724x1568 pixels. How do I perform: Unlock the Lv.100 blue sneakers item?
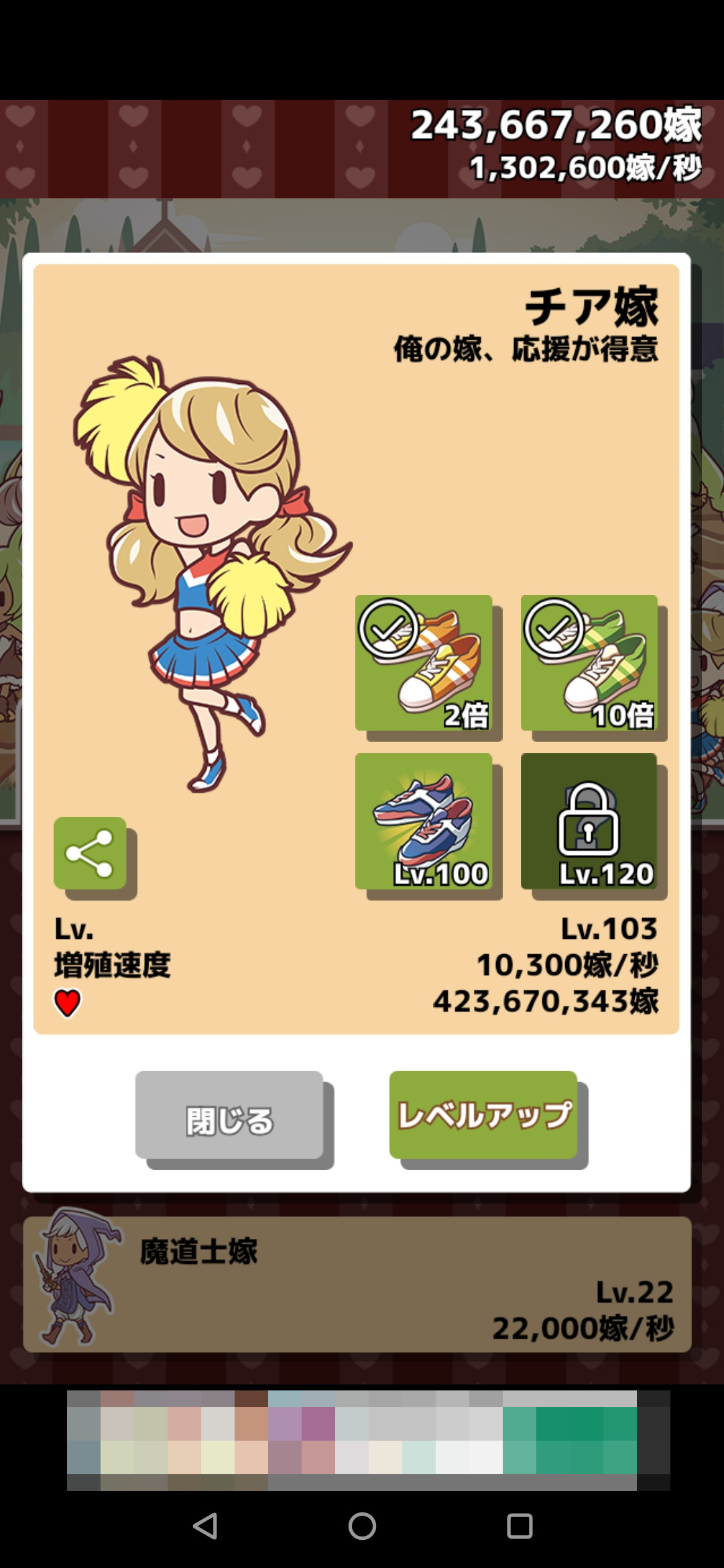[424, 821]
